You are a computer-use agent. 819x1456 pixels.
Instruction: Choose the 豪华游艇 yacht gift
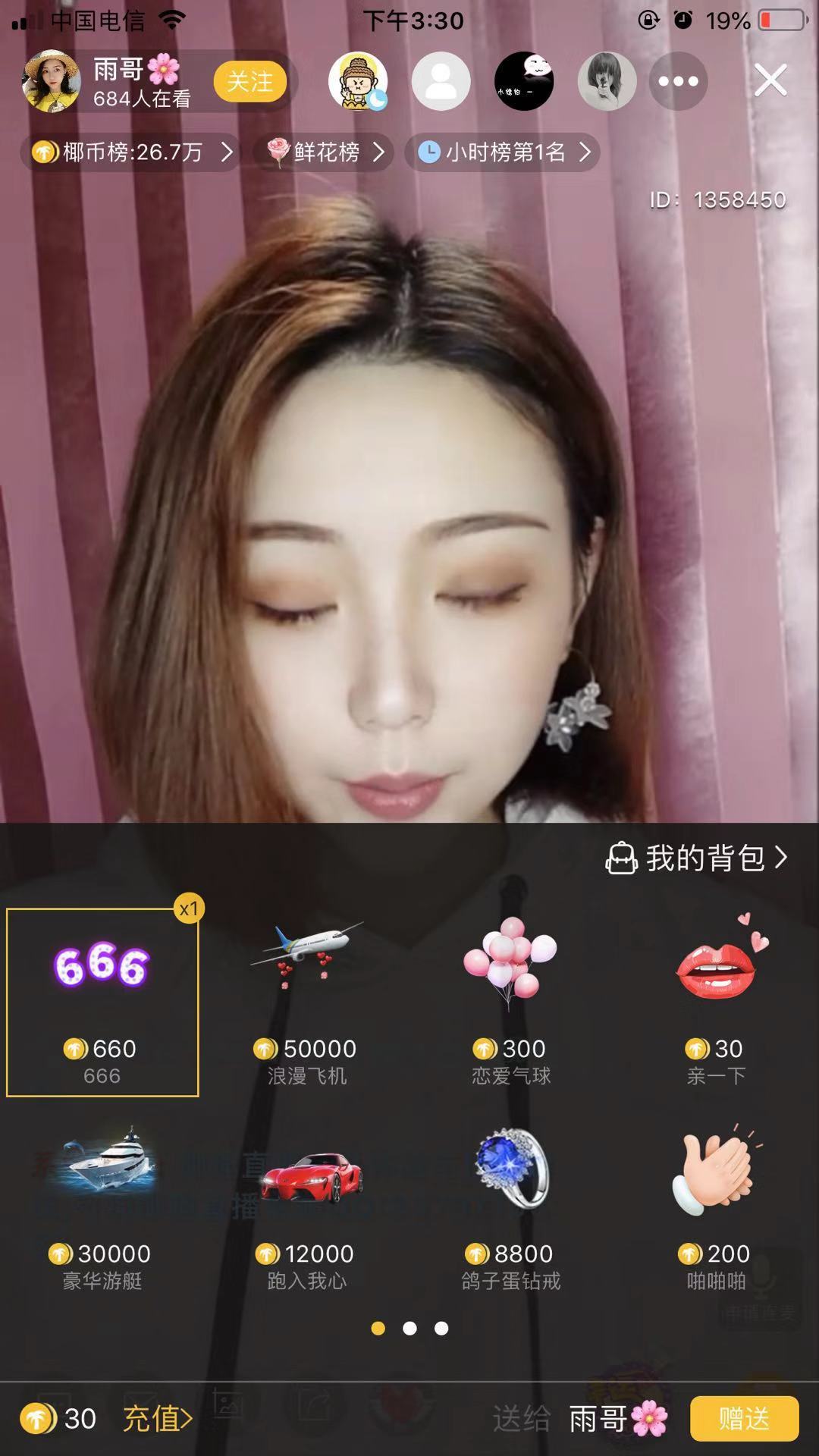coord(102,1207)
